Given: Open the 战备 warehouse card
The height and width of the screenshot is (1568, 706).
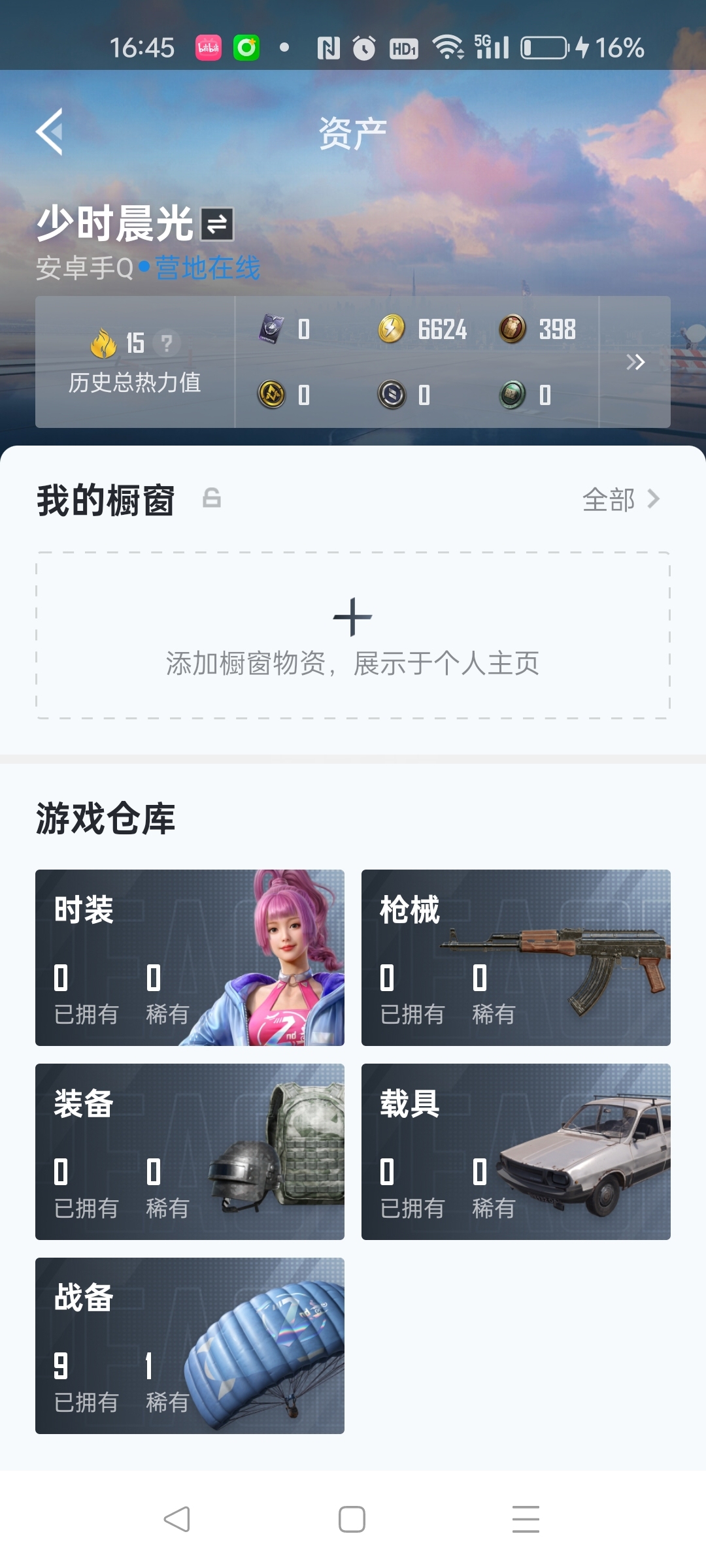Looking at the screenshot, I should click(190, 1345).
